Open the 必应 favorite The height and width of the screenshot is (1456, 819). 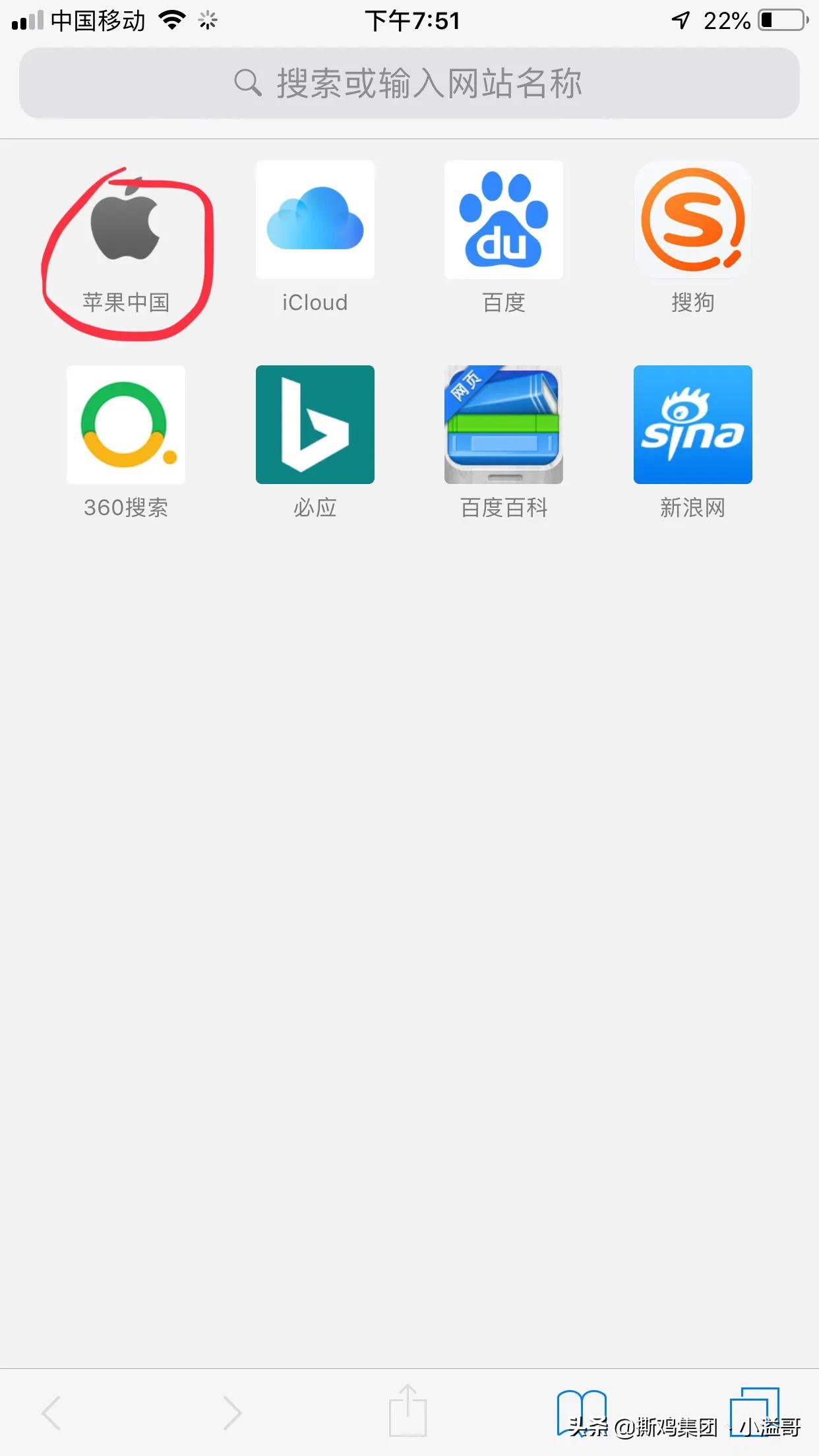point(315,425)
